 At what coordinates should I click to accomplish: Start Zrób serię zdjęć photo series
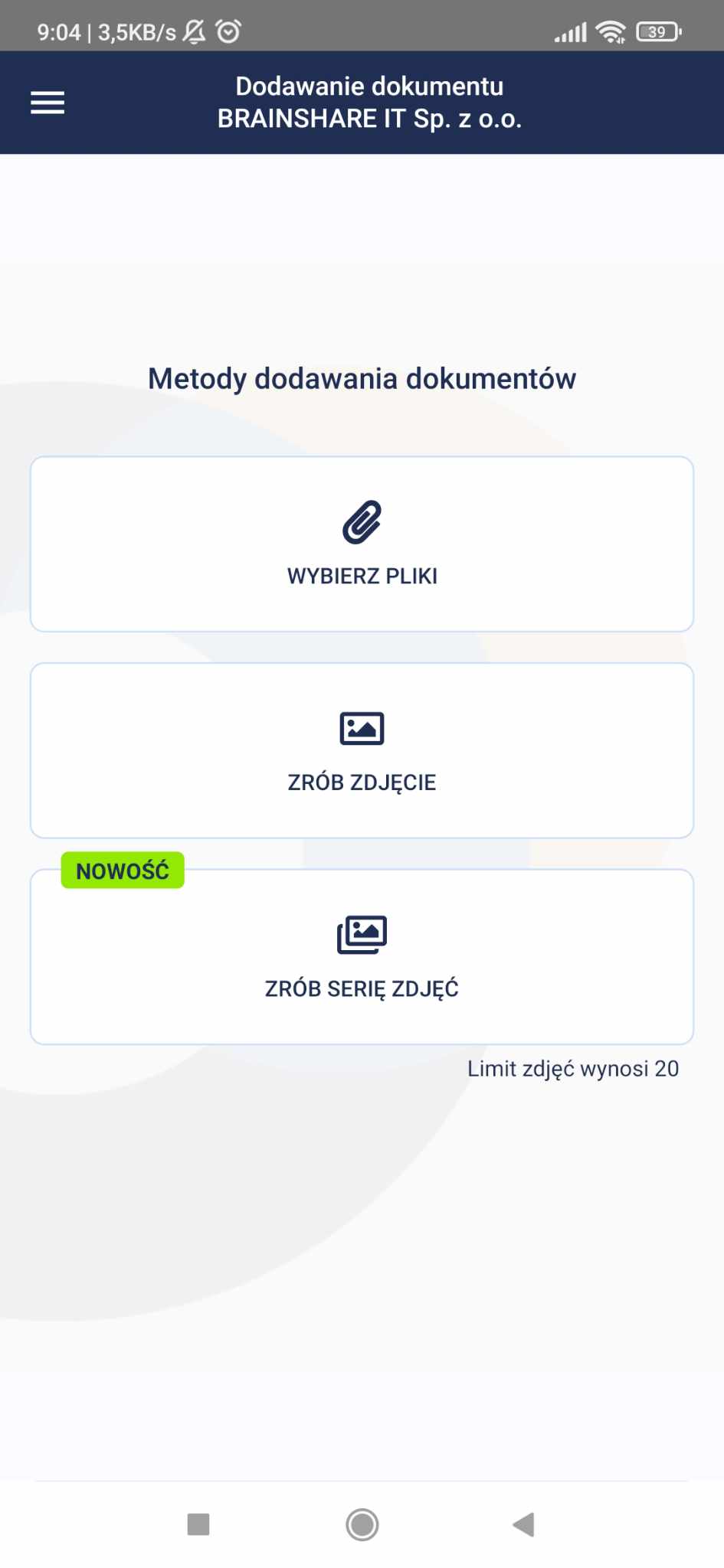coord(362,957)
